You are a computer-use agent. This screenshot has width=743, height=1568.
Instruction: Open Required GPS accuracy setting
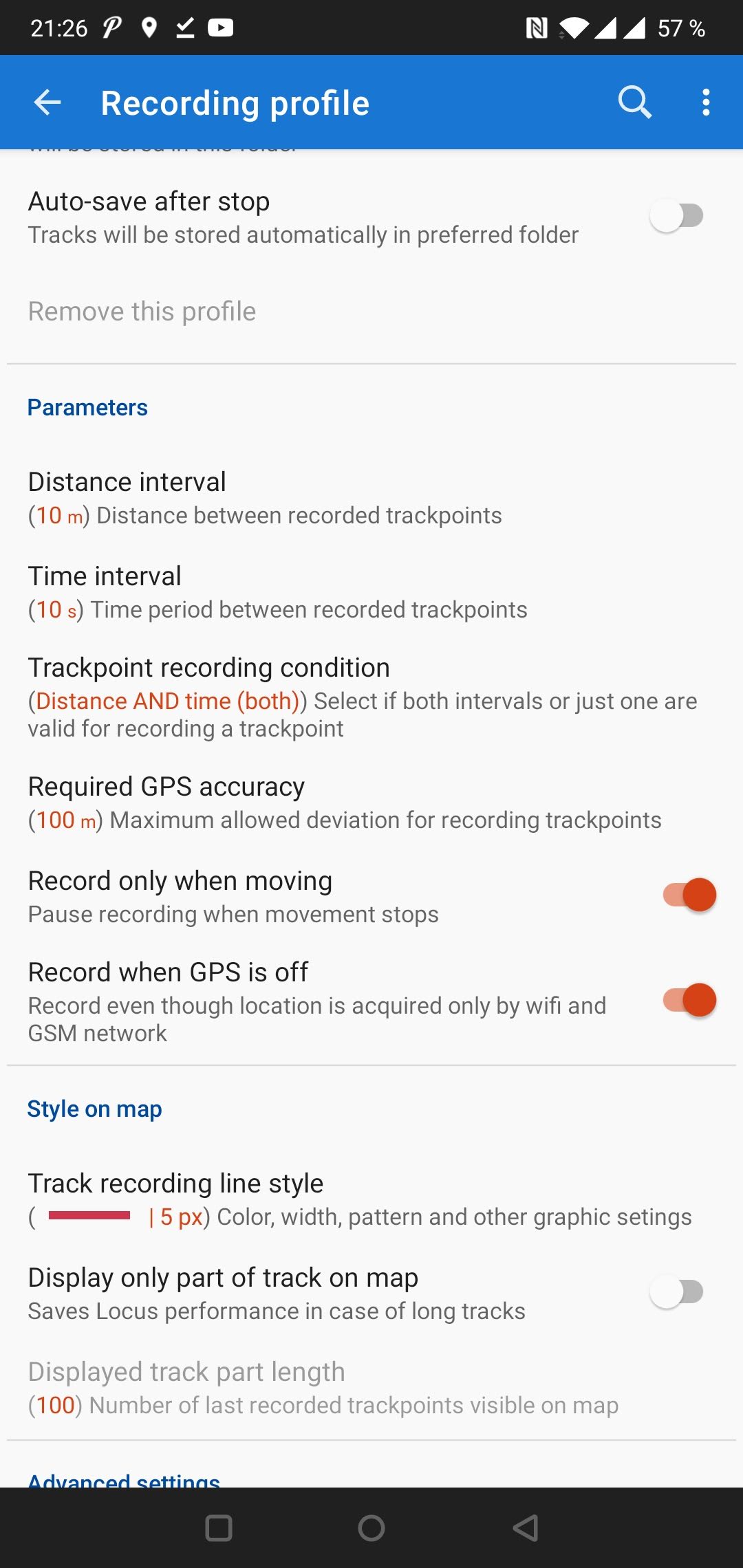[344, 803]
